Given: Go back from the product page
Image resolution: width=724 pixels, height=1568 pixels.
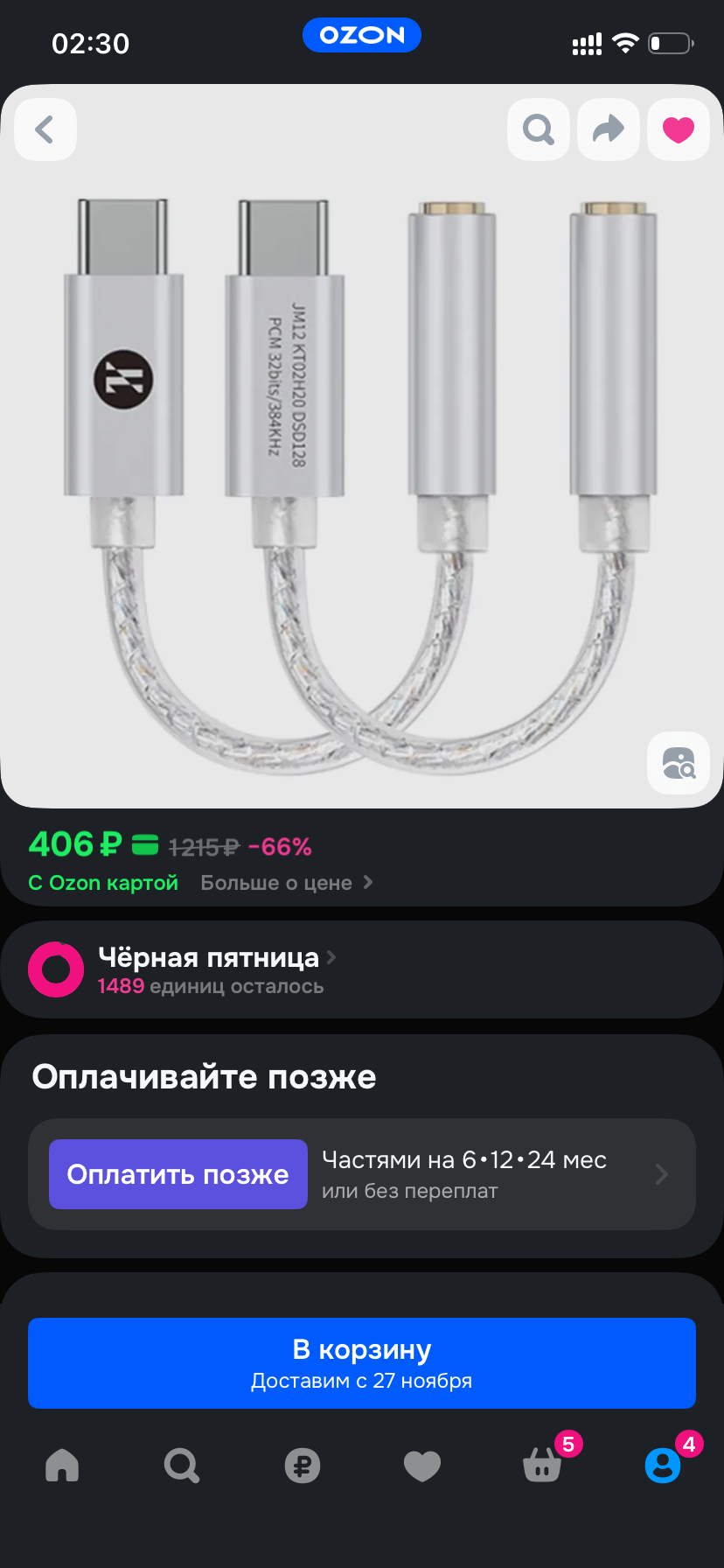Looking at the screenshot, I should point(45,129).
